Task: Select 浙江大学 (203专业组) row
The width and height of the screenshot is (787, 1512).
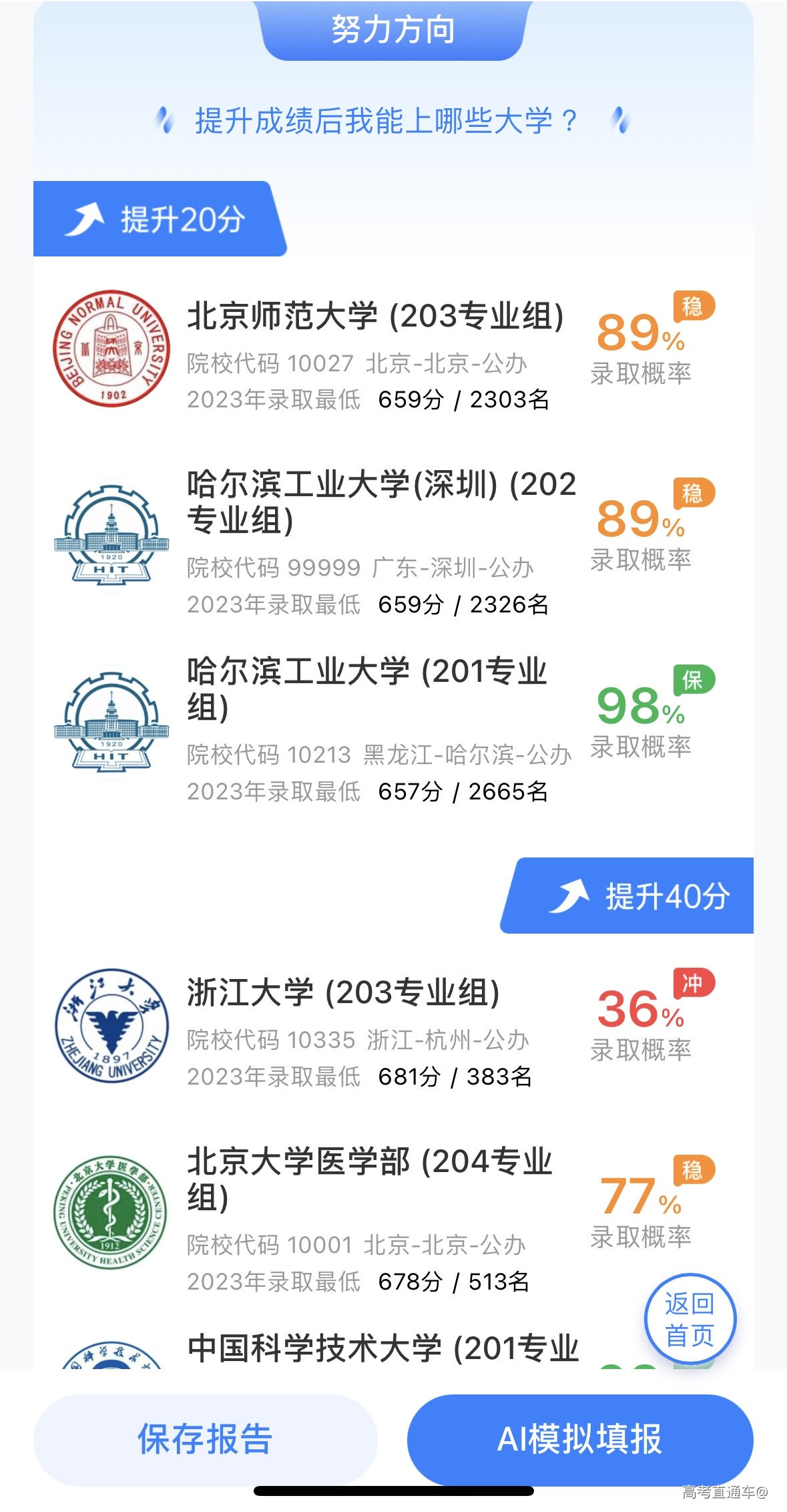Action: pos(343,992)
